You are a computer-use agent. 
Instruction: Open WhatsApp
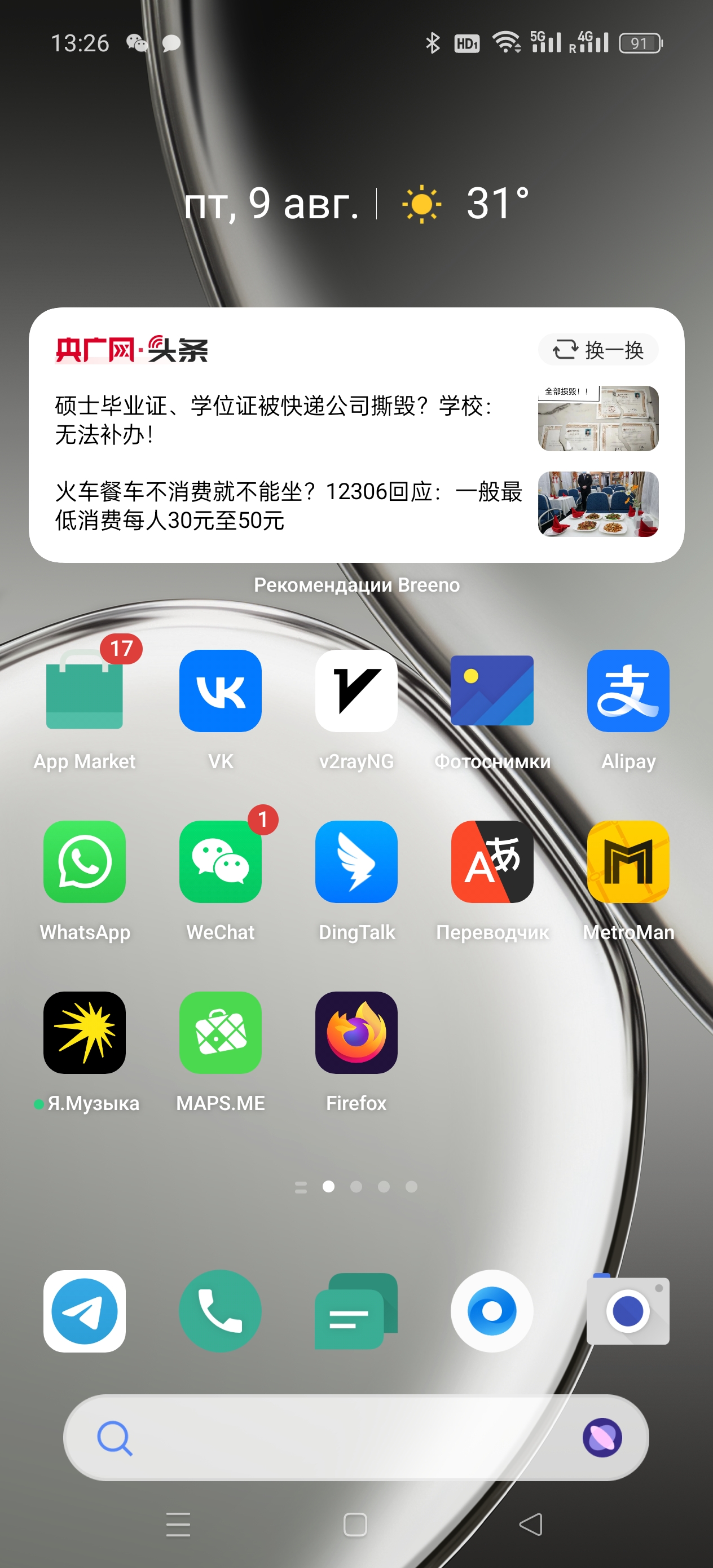(x=85, y=861)
